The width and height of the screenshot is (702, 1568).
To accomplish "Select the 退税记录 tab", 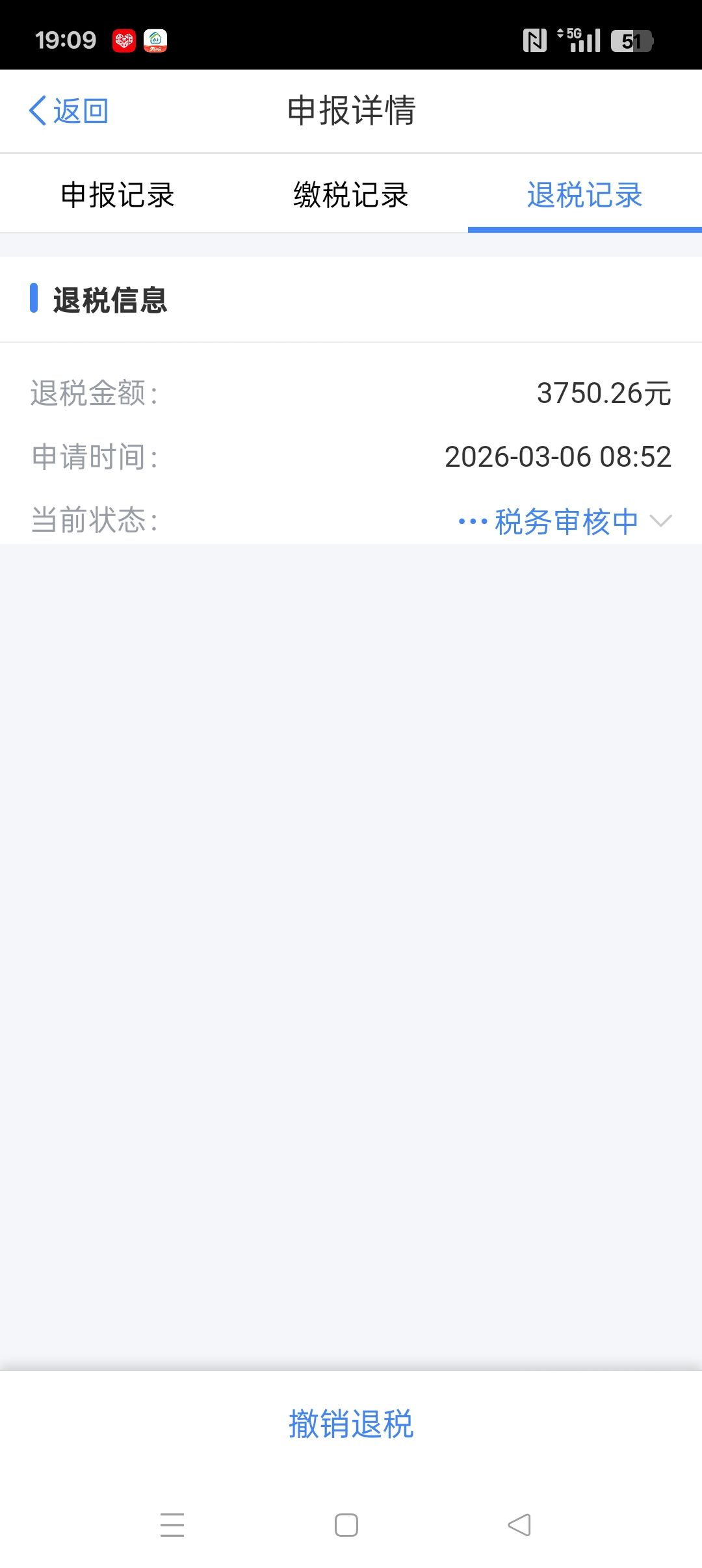I will 584,195.
